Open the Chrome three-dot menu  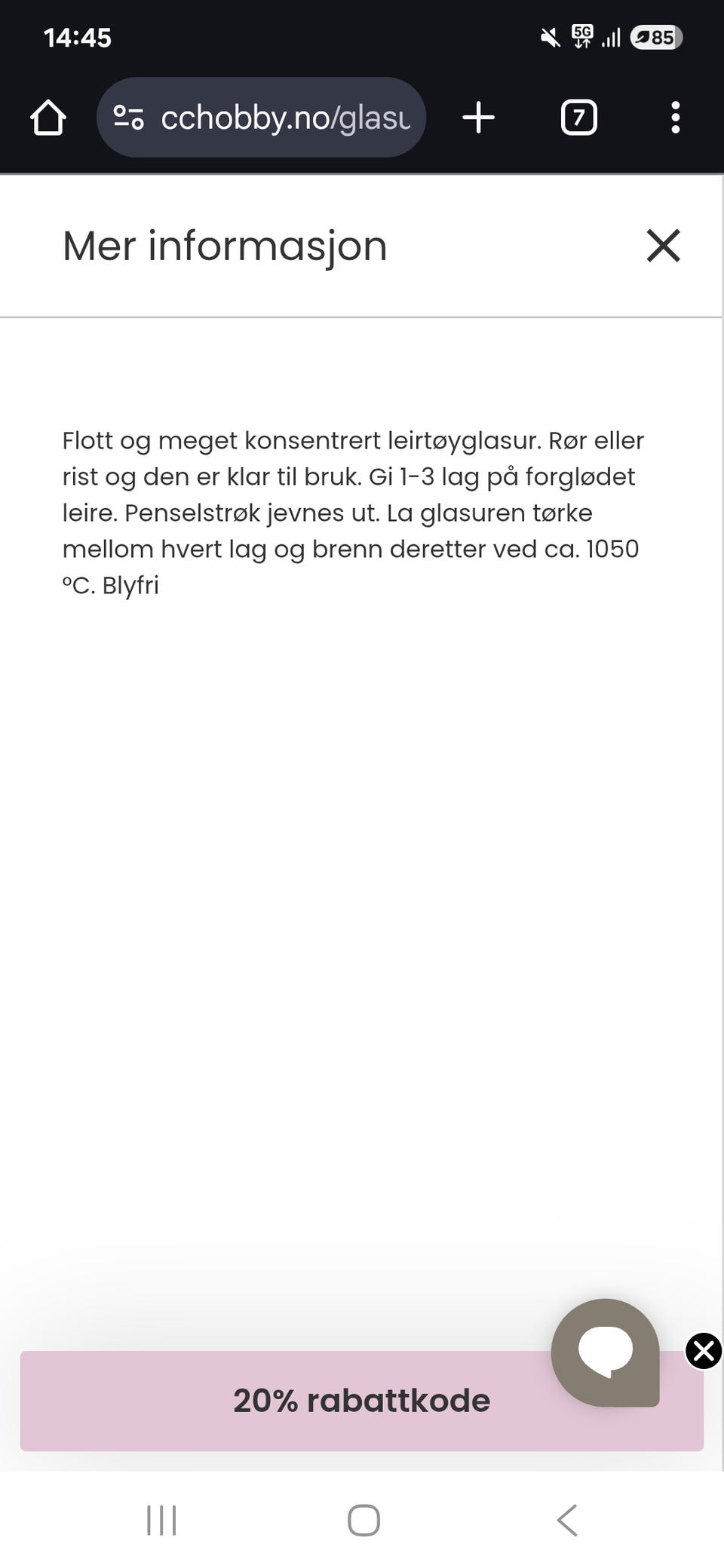click(675, 117)
